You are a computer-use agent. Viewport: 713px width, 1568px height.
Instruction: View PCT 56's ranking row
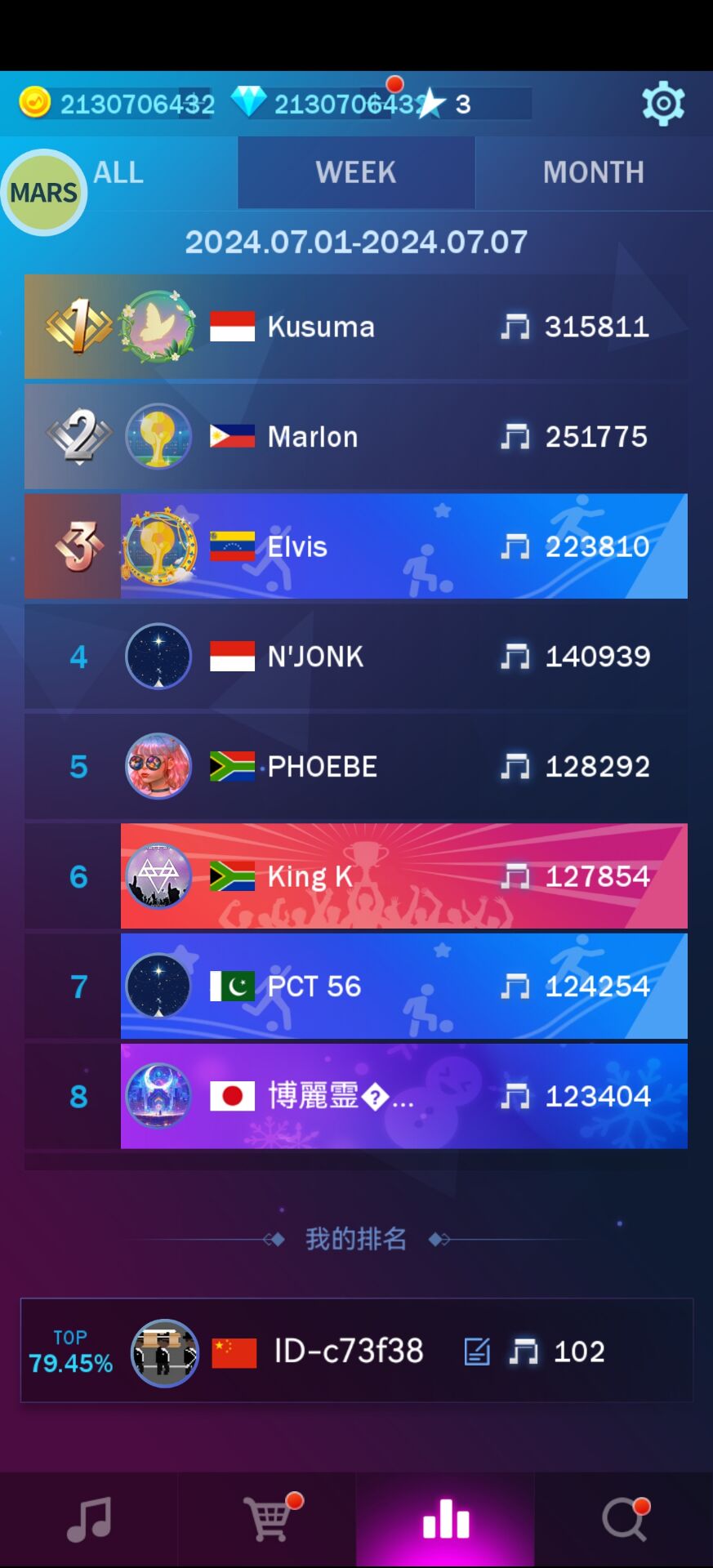pos(356,987)
